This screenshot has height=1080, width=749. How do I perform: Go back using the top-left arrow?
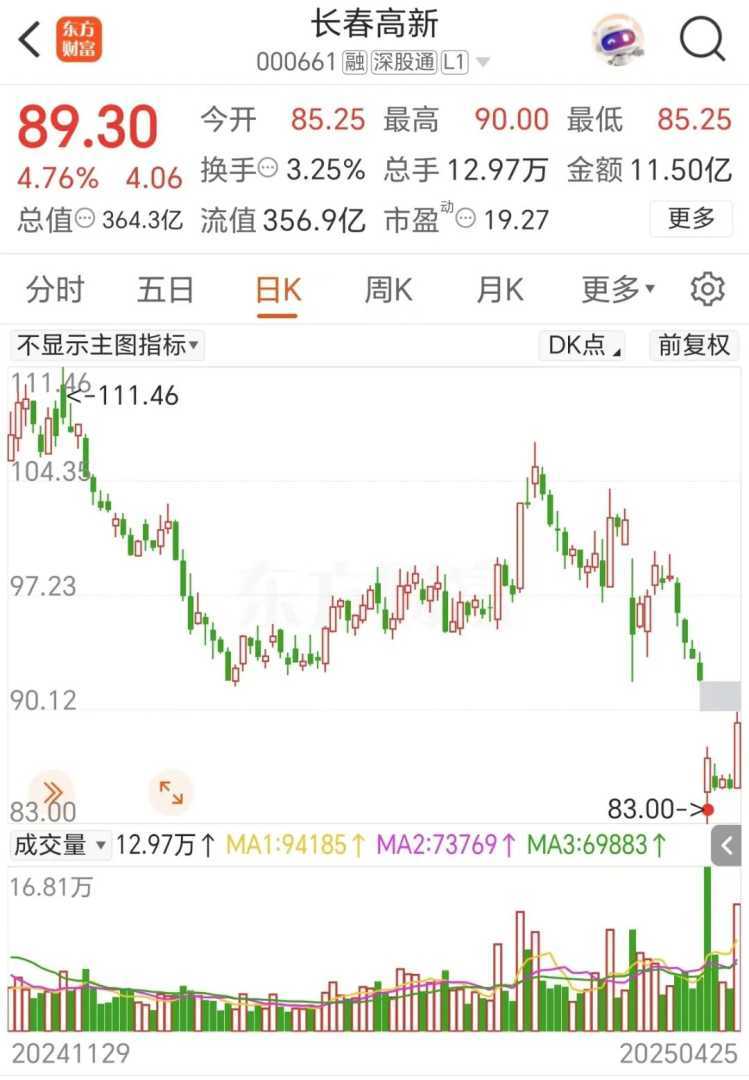(x=30, y=40)
